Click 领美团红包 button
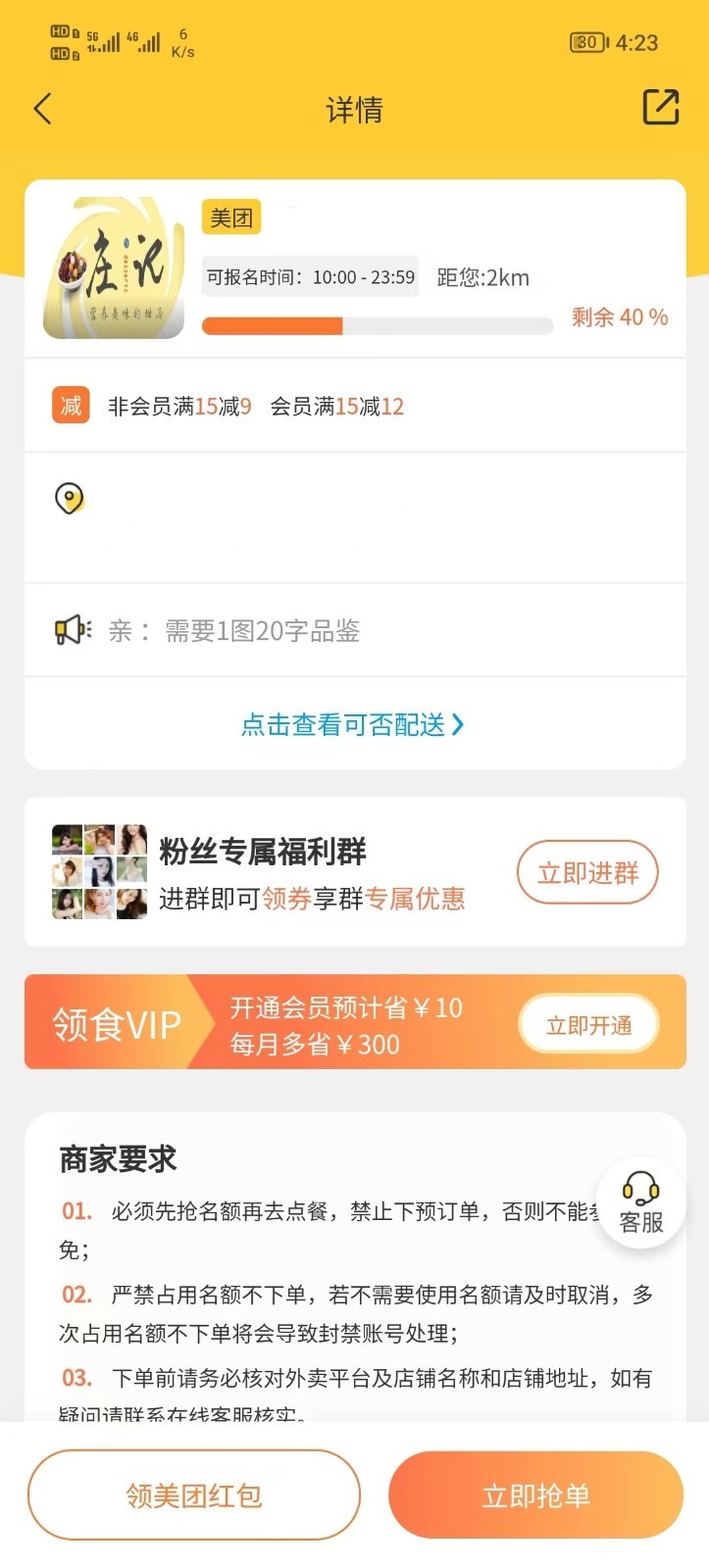The height and width of the screenshot is (1568, 709). point(194,1494)
